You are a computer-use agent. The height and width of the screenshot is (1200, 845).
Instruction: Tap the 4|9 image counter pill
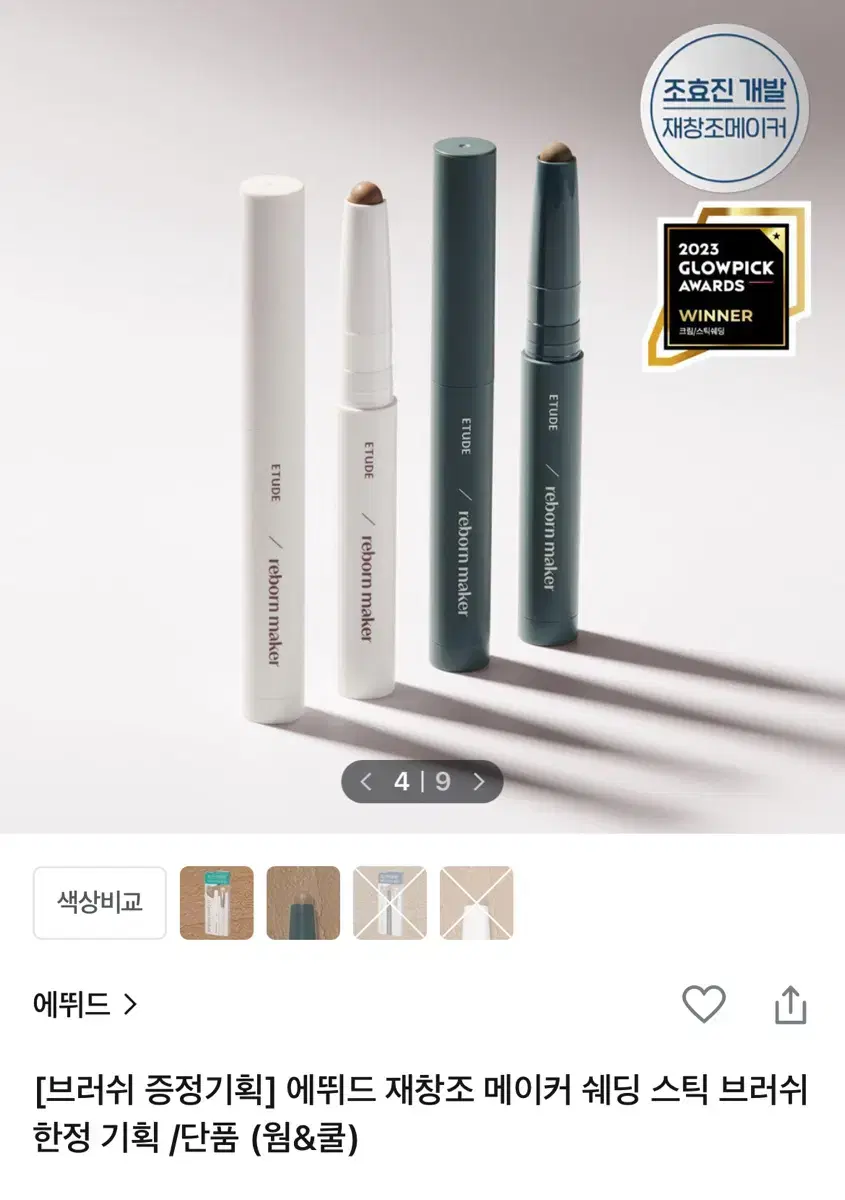click(420, 783)
